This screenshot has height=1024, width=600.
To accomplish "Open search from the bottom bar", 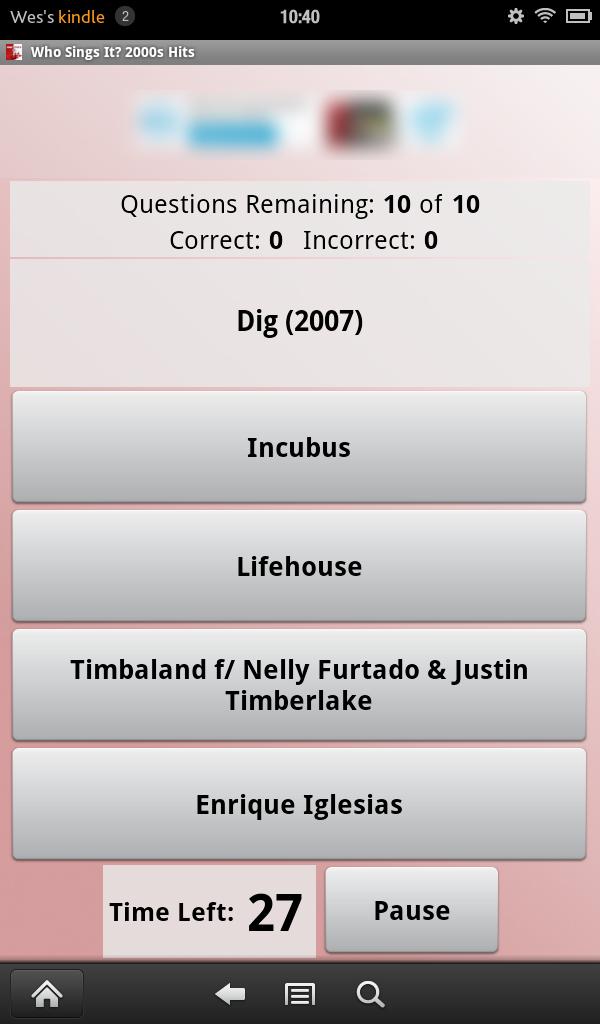I will [x=370, y=993].
